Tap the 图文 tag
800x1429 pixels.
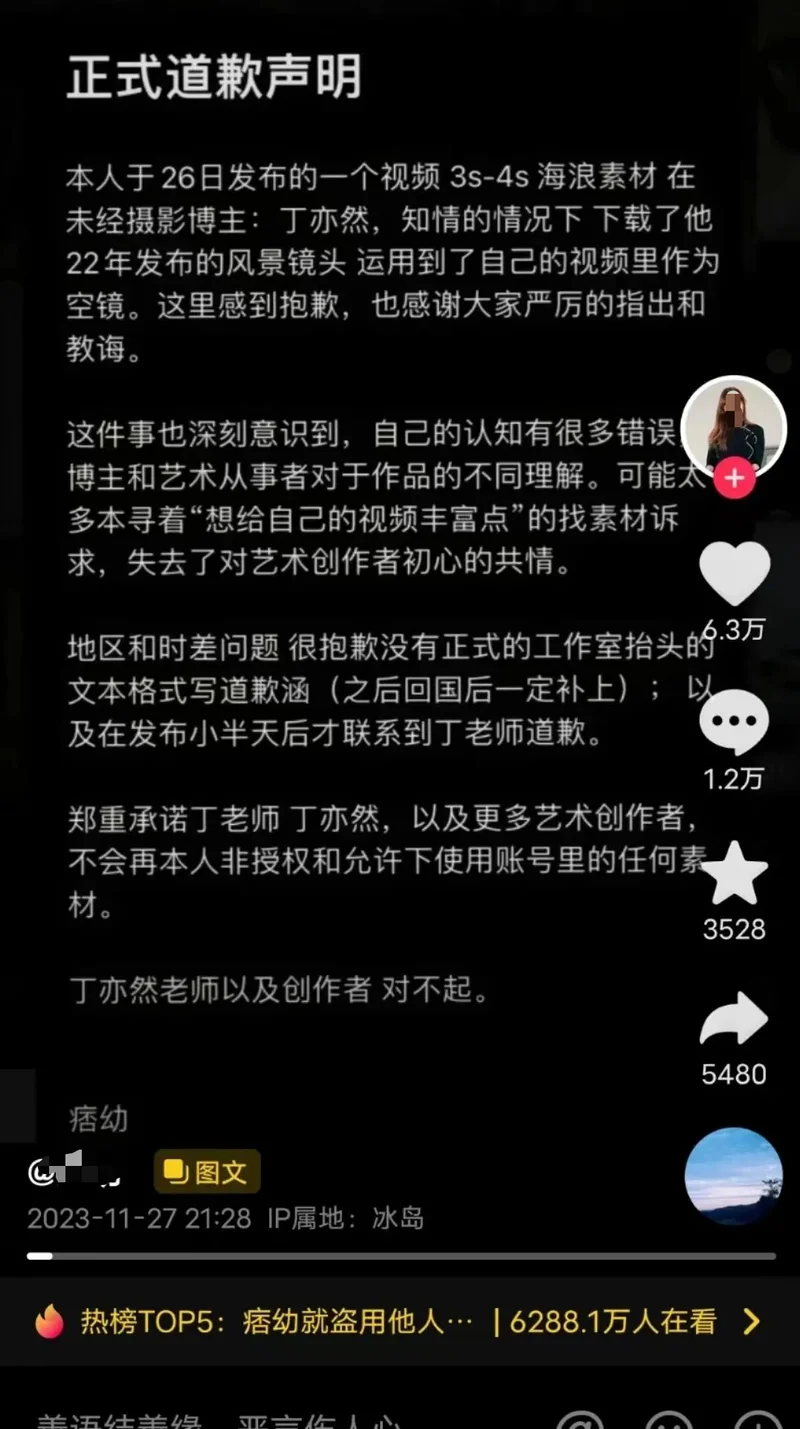click(x=206, y=1171)
